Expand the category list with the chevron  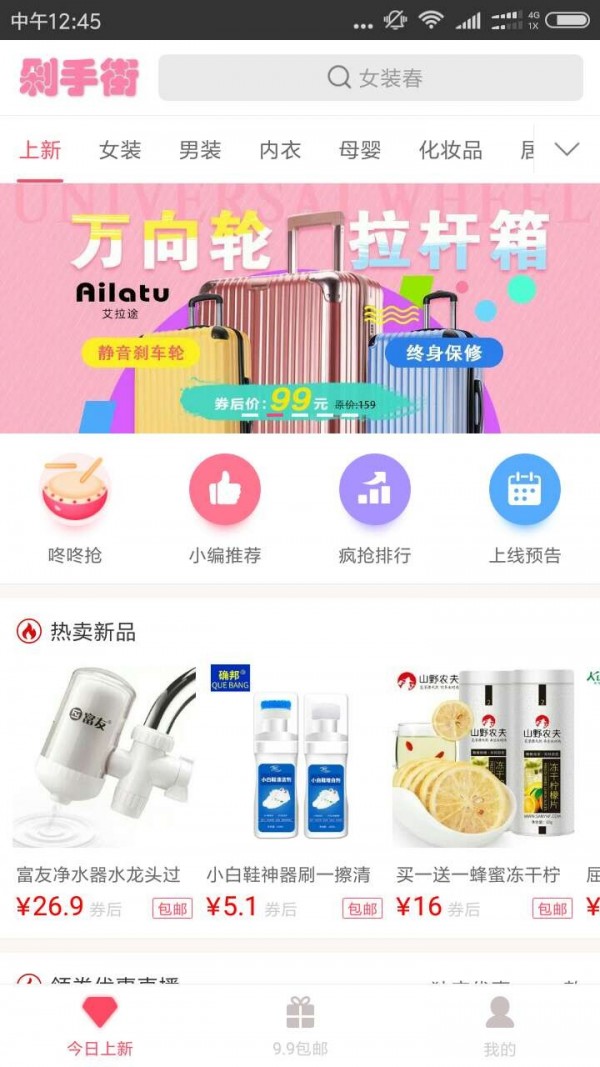click(x=567, y=150)
